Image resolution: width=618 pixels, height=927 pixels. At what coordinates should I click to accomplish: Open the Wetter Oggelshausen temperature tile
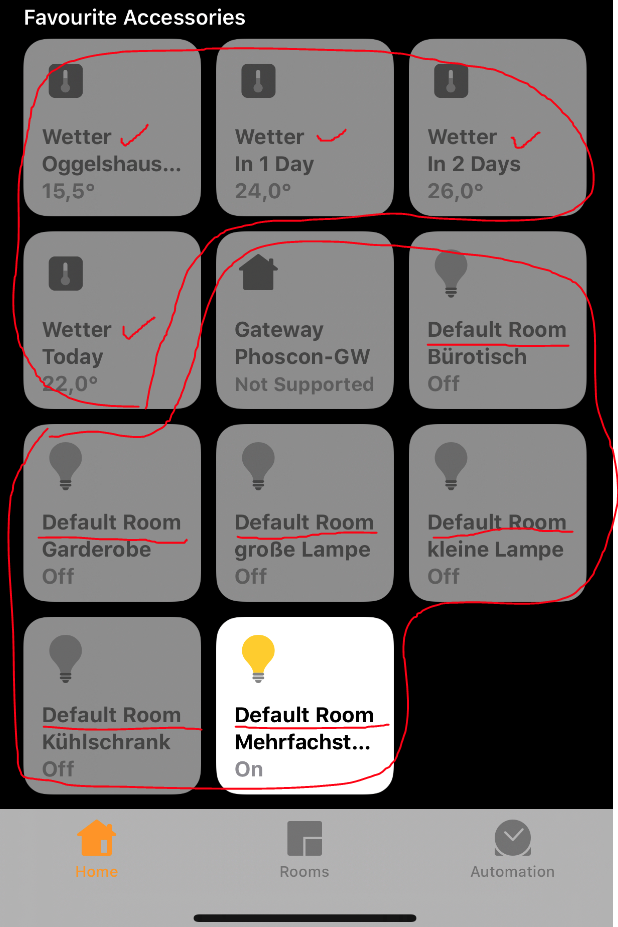pyautogui.click(x=112, y=128)
